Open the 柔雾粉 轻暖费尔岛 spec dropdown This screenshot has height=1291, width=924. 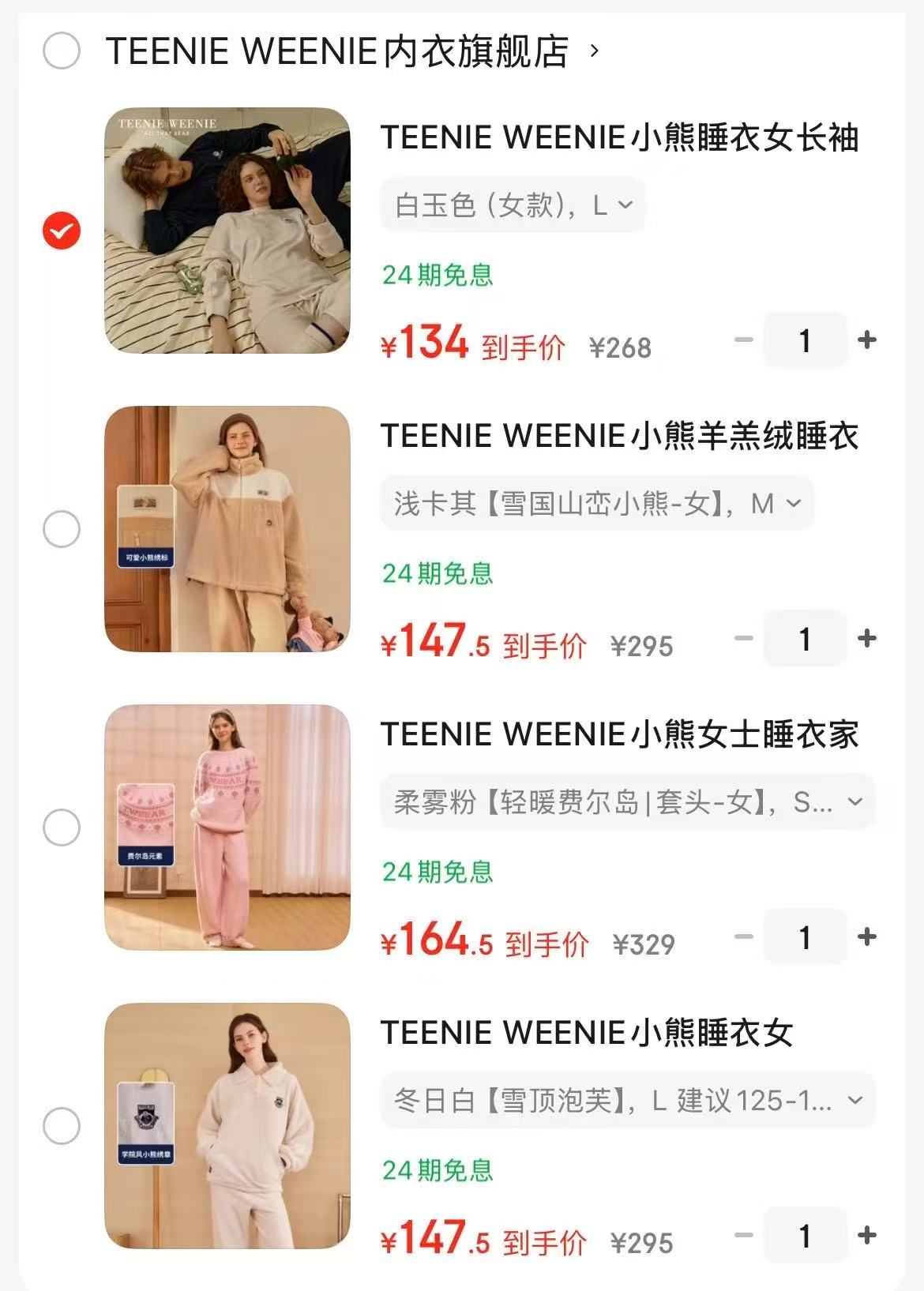click(x=624, y=802)
